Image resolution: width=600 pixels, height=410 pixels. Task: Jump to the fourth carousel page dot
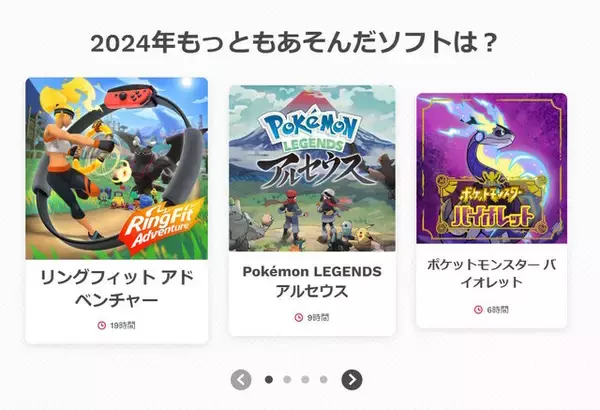tap(323, 380)
